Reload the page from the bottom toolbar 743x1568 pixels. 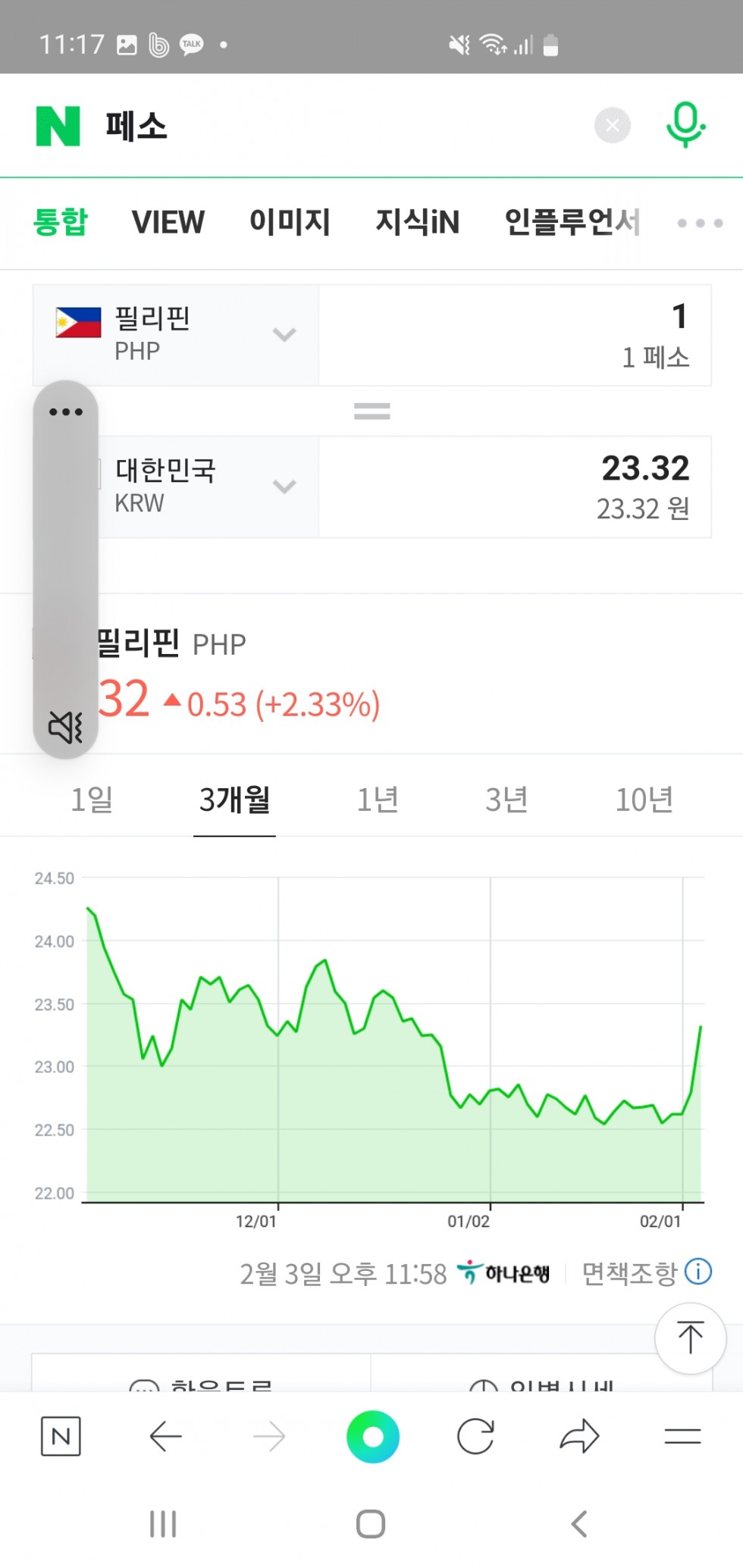click(475, 1436)
